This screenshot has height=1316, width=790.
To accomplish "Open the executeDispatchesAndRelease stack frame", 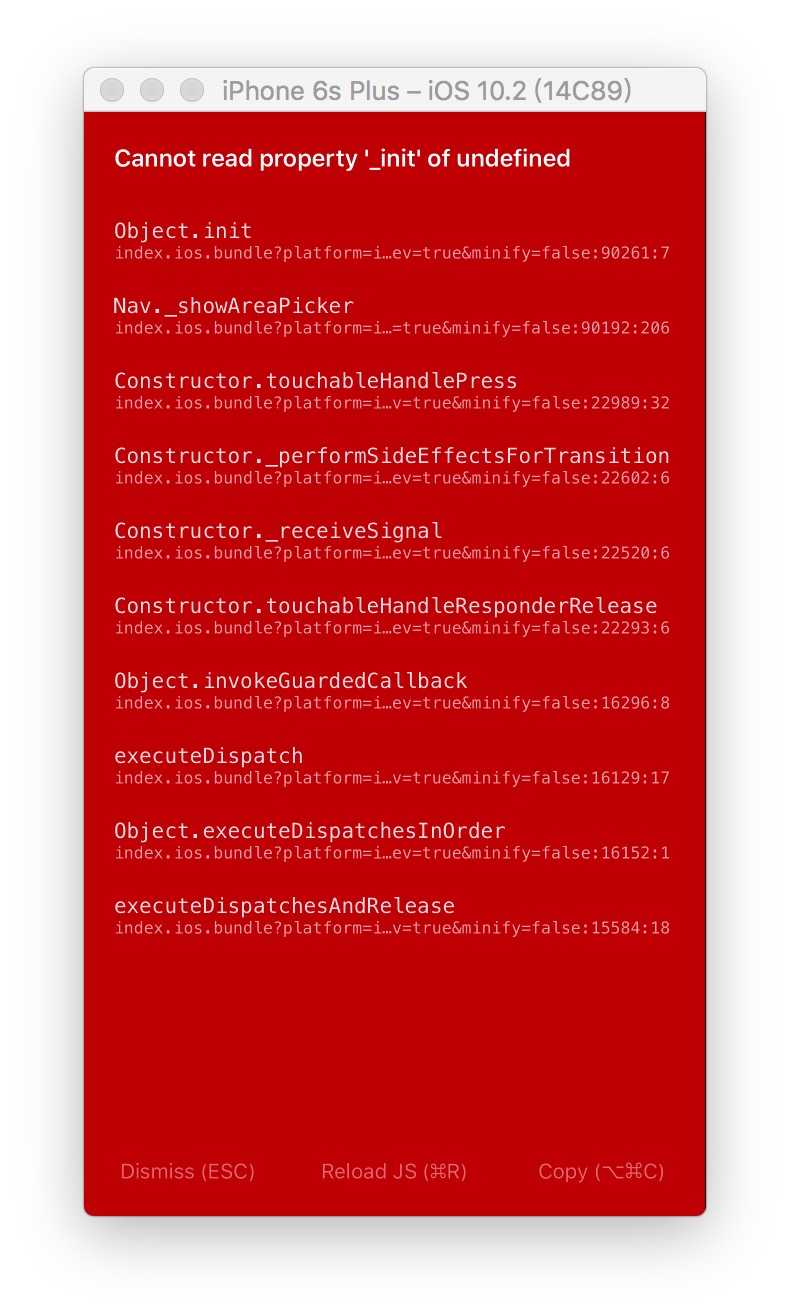I will point(392,915).
